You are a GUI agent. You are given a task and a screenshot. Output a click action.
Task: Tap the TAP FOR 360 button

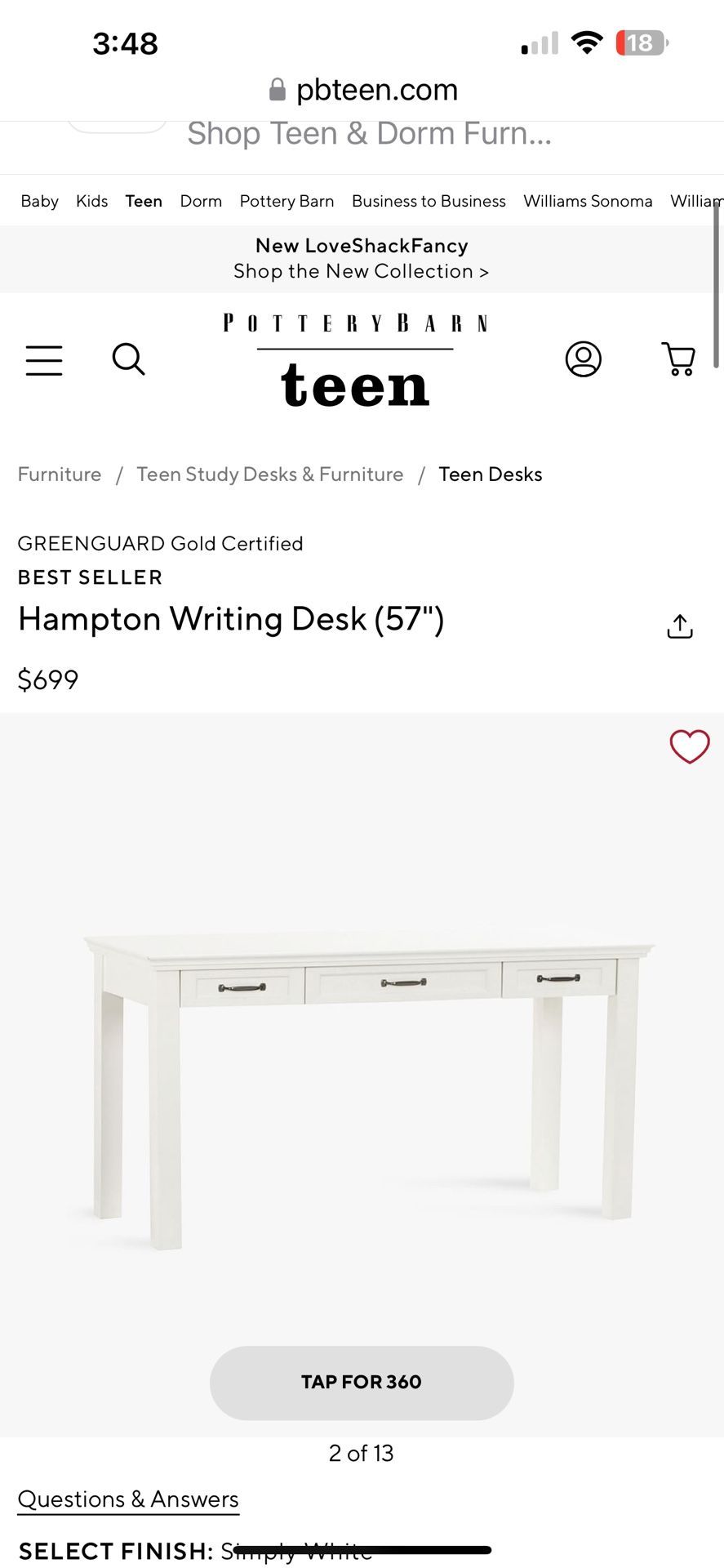[x=361, y=1382]
